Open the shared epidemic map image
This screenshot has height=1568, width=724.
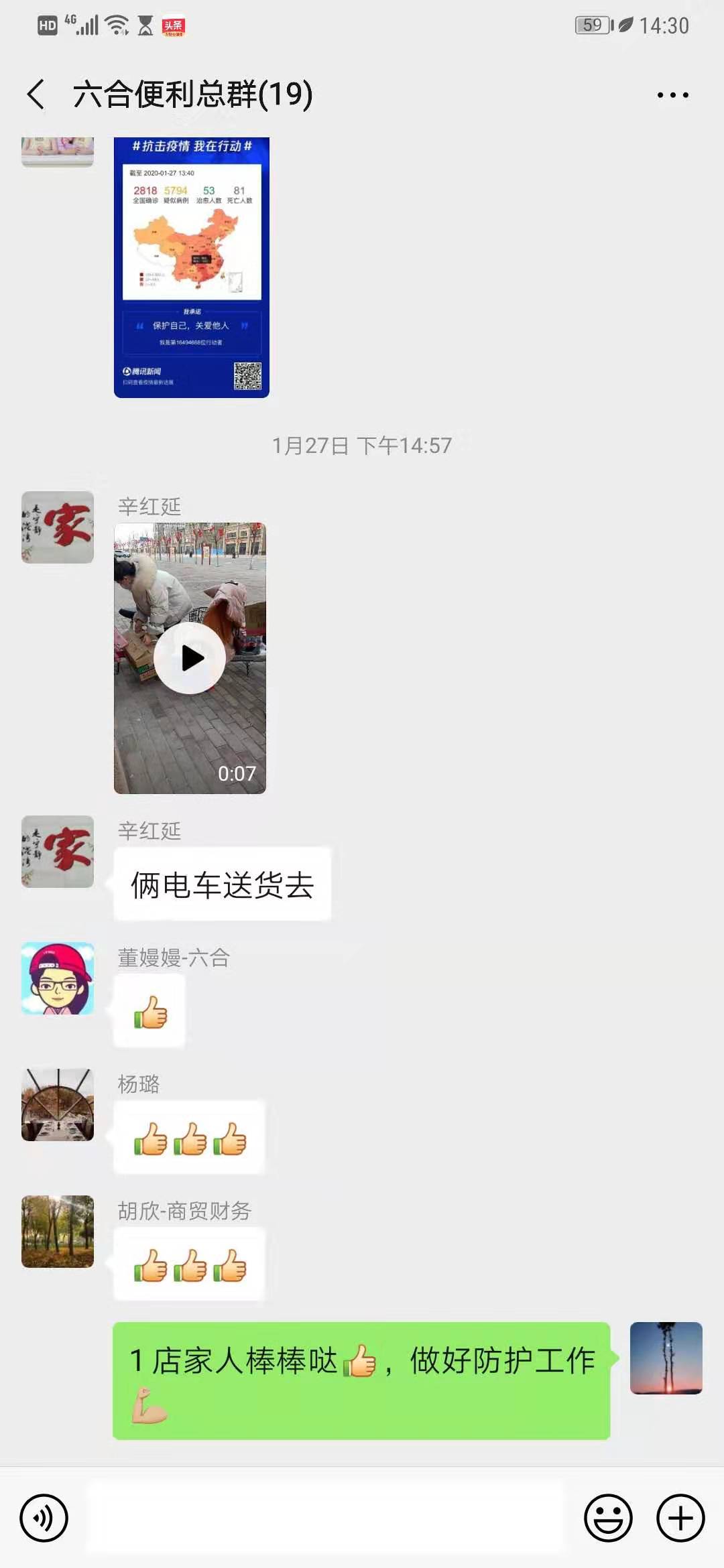pyautogui.click(x=191, y=267)
